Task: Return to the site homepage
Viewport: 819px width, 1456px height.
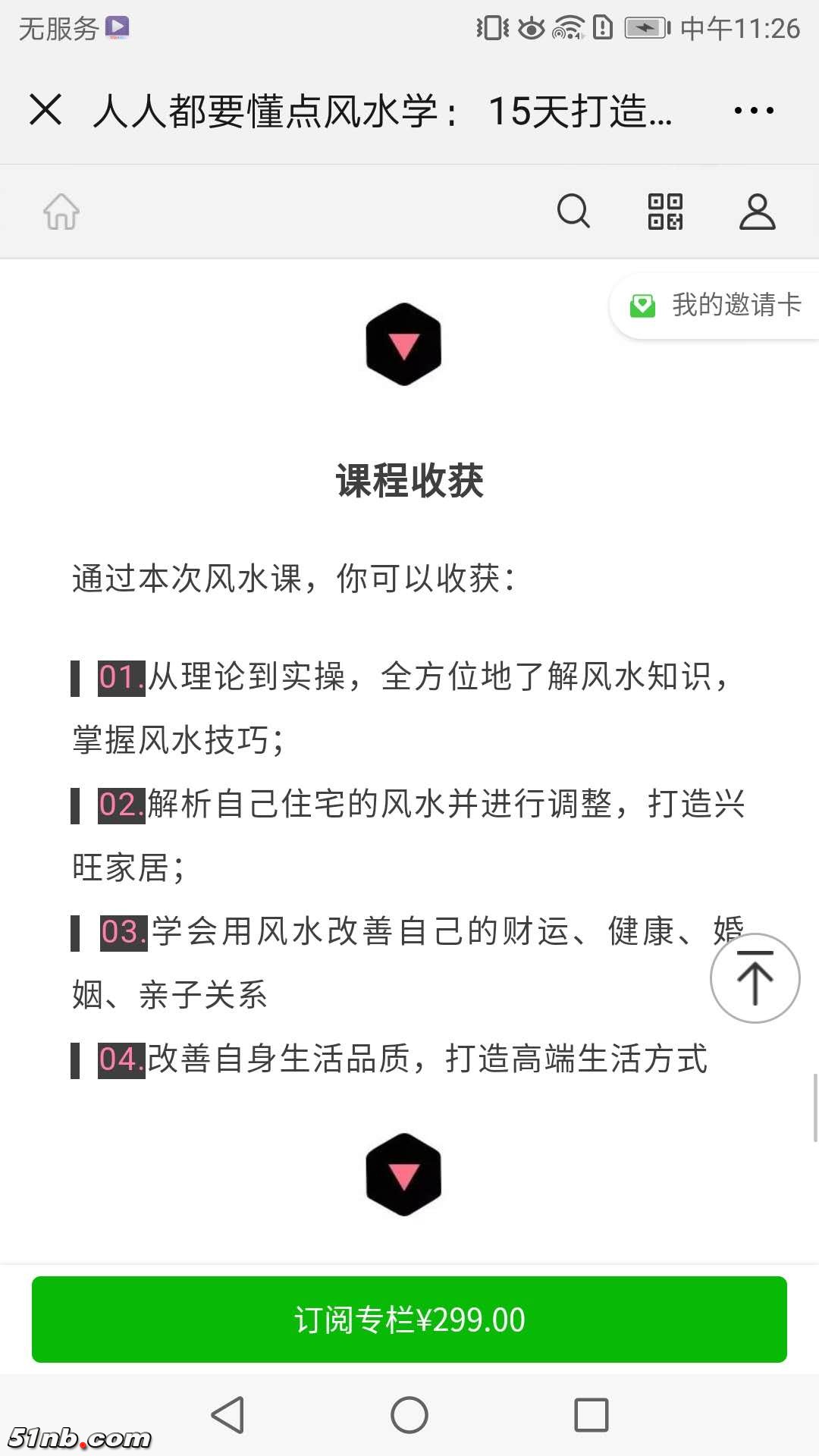Action: (x=62, y=212)
